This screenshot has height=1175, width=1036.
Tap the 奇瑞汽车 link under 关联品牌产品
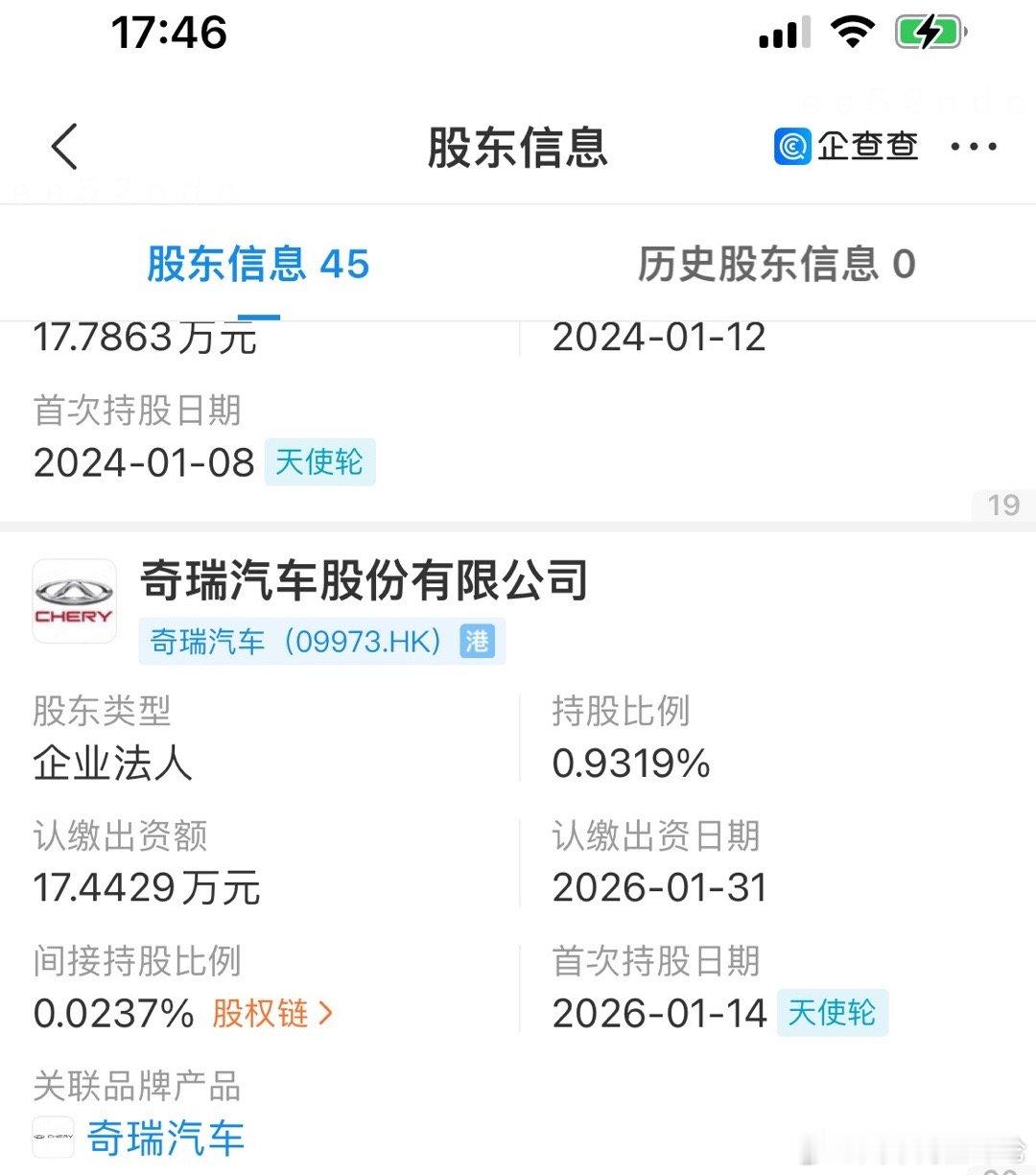click(x=165, y=1139)
